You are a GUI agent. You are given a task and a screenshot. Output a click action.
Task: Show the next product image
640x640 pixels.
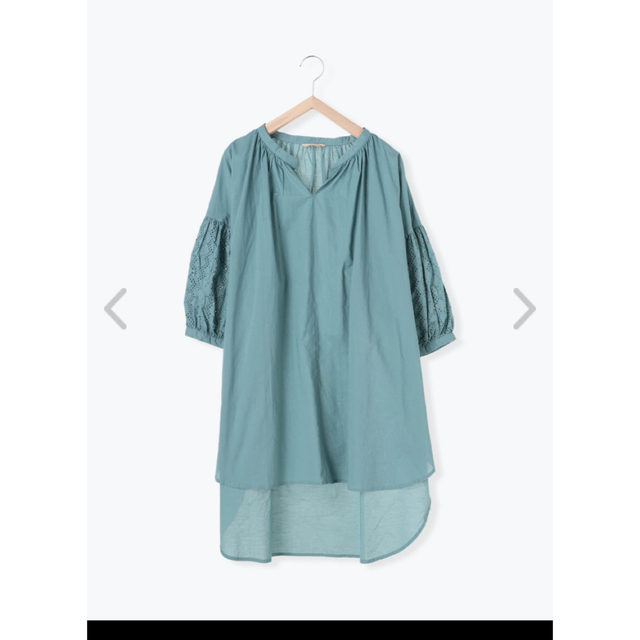524,308
